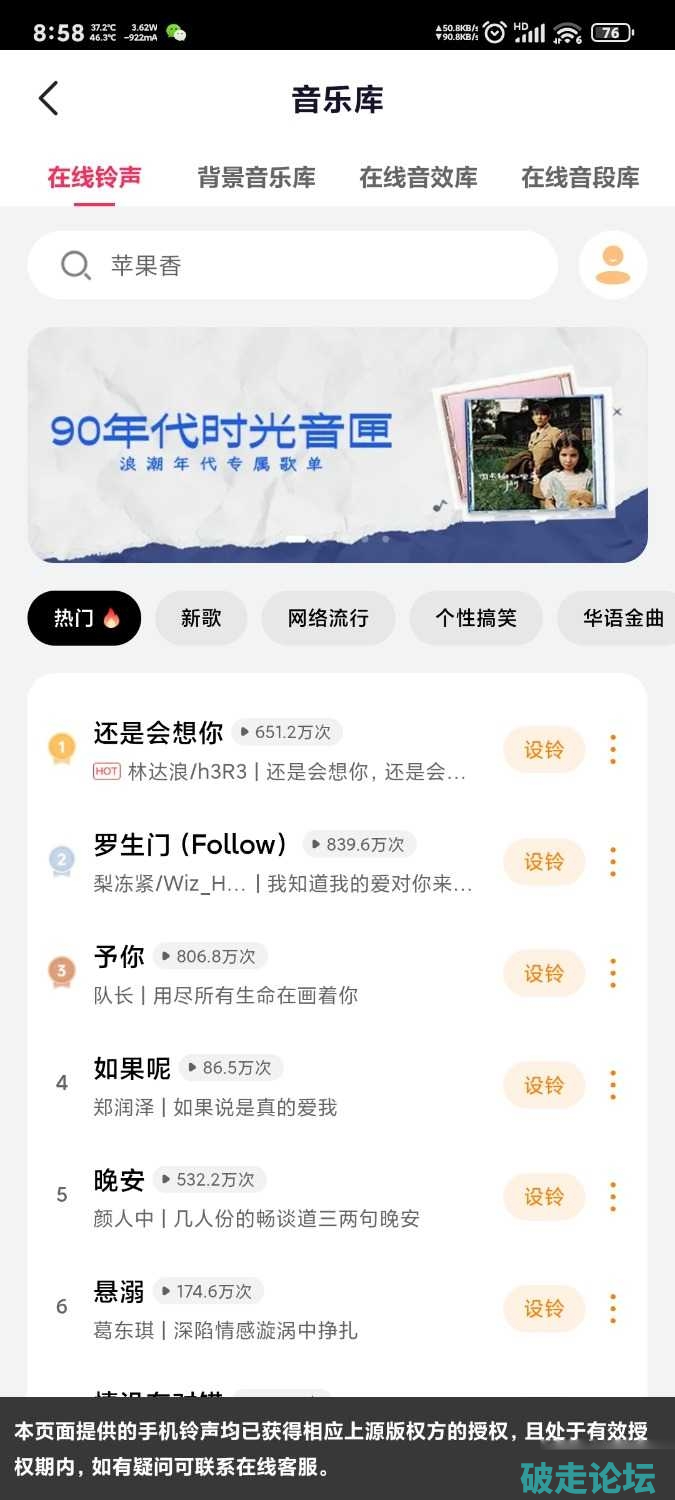Switch to the 背景音乐库 tab
Screen dimensions: 675x1500
[256, 178]
